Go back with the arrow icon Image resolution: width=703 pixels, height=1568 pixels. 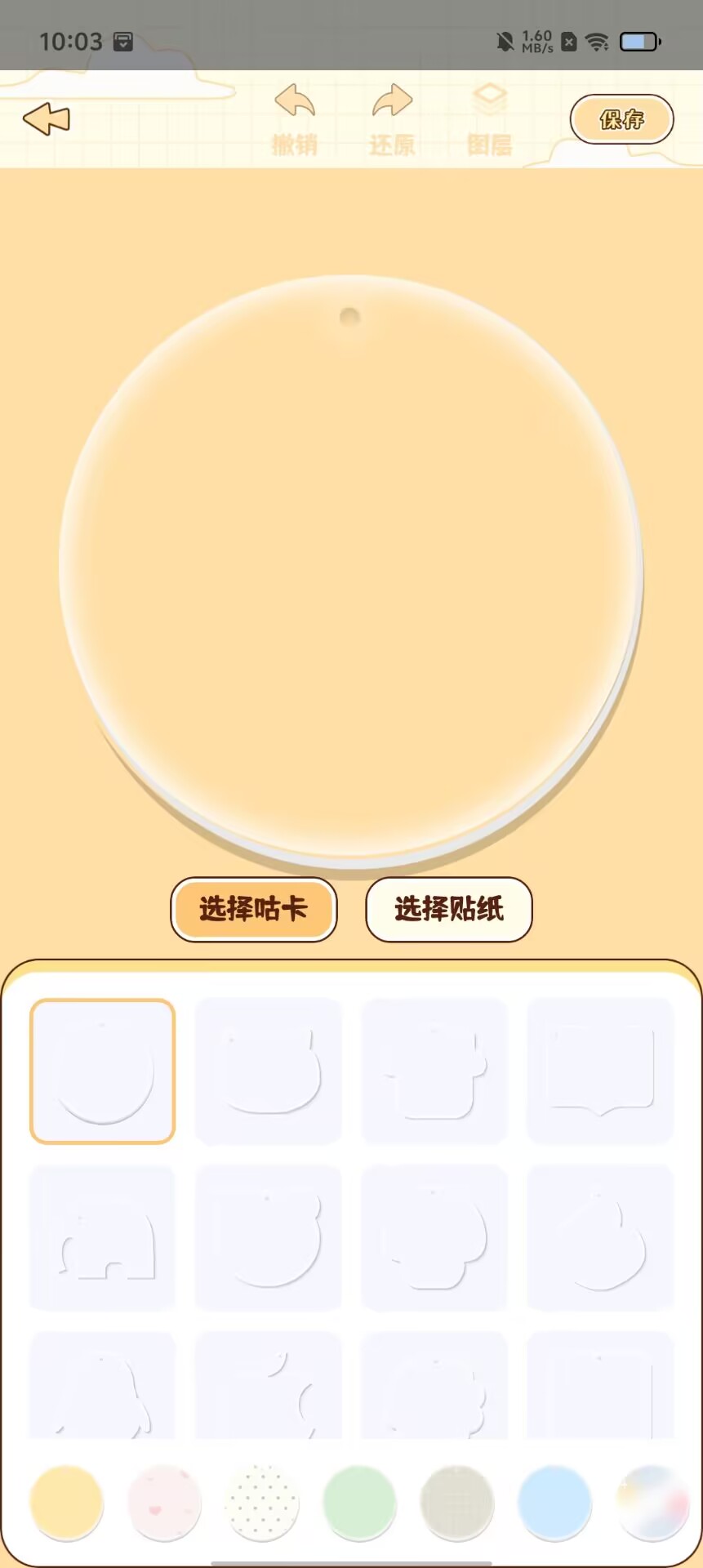tap(47, 119)
